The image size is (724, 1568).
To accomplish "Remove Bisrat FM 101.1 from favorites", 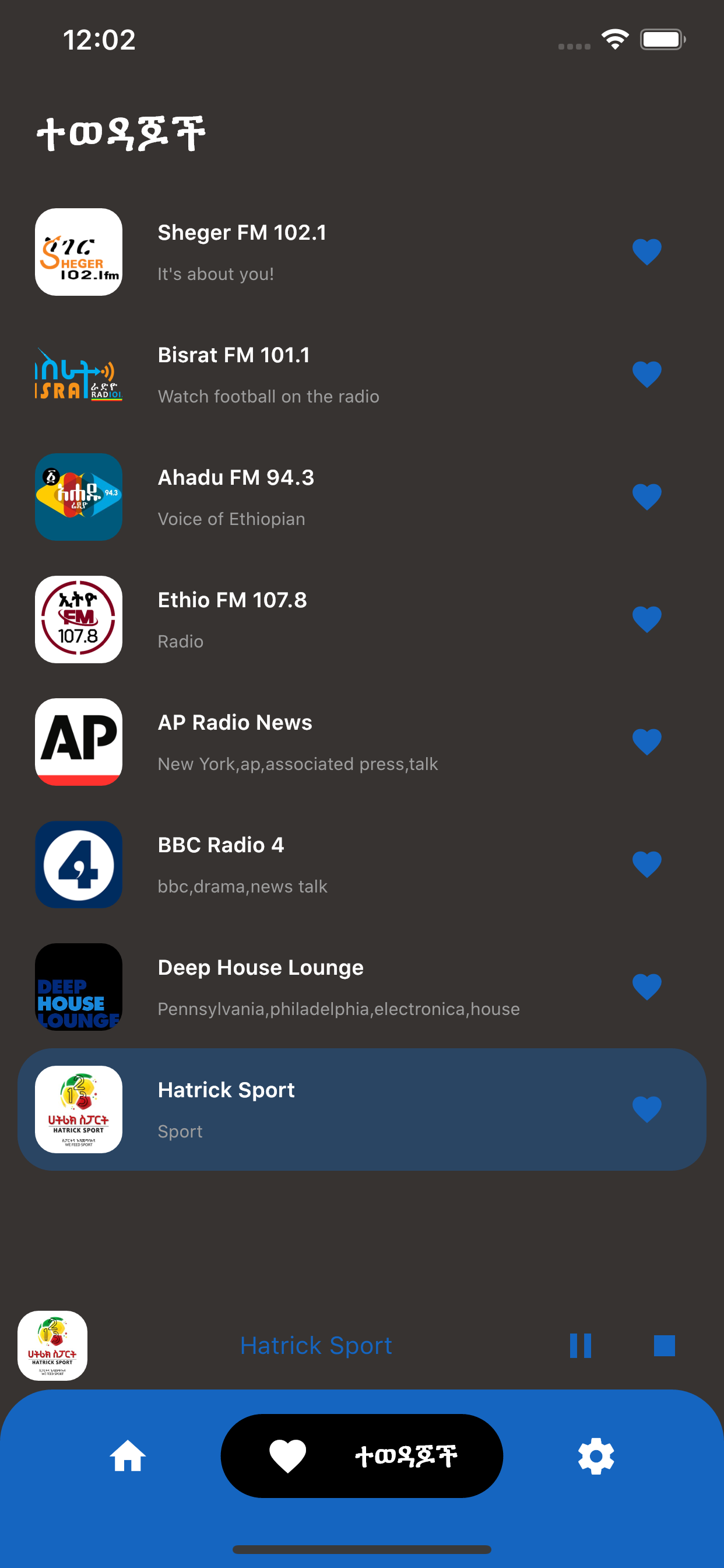I will point(646,374).
